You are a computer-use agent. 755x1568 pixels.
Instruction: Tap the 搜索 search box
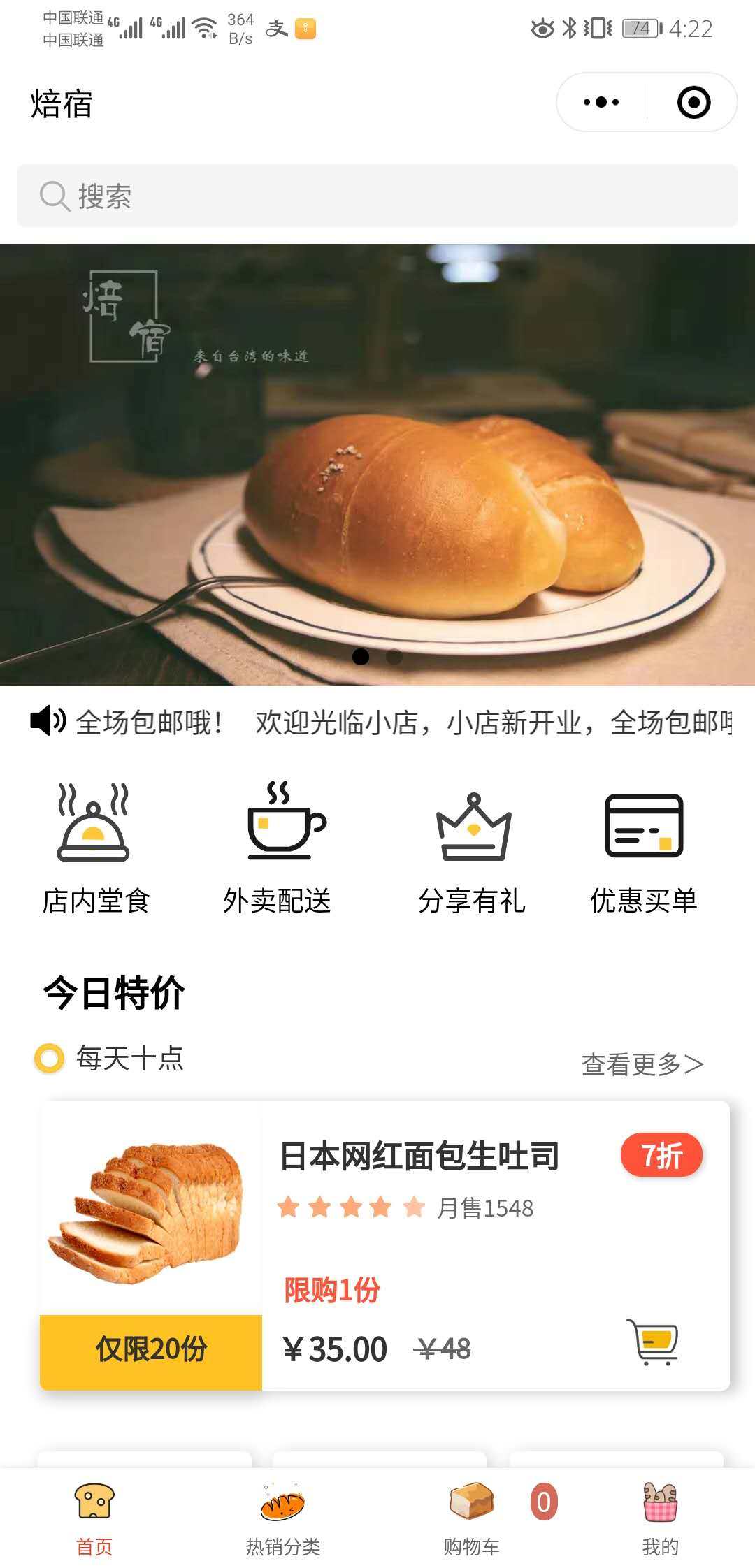pos(377,196)
